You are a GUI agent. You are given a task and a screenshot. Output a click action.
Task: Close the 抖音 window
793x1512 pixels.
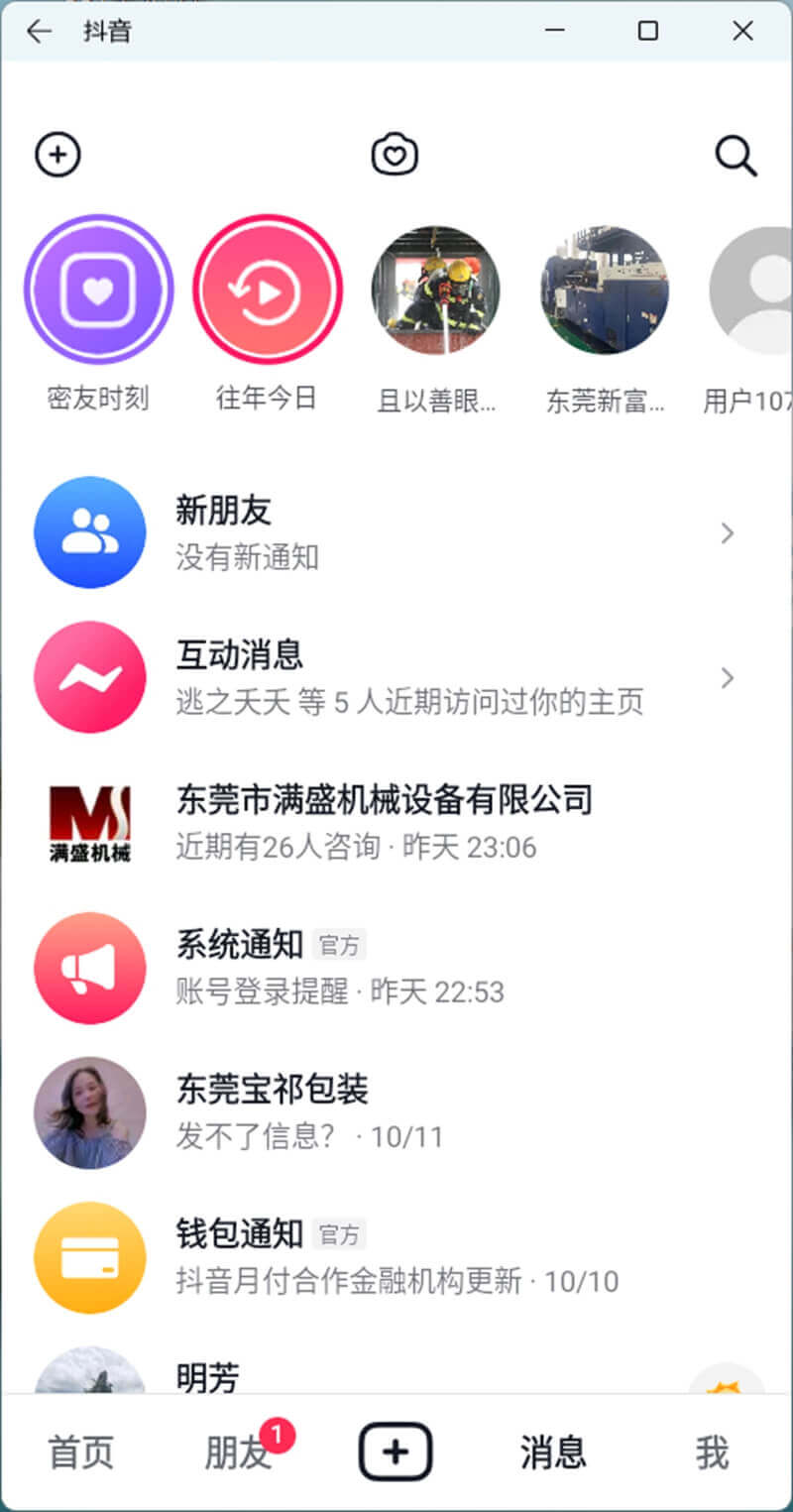tap(742, 31)
